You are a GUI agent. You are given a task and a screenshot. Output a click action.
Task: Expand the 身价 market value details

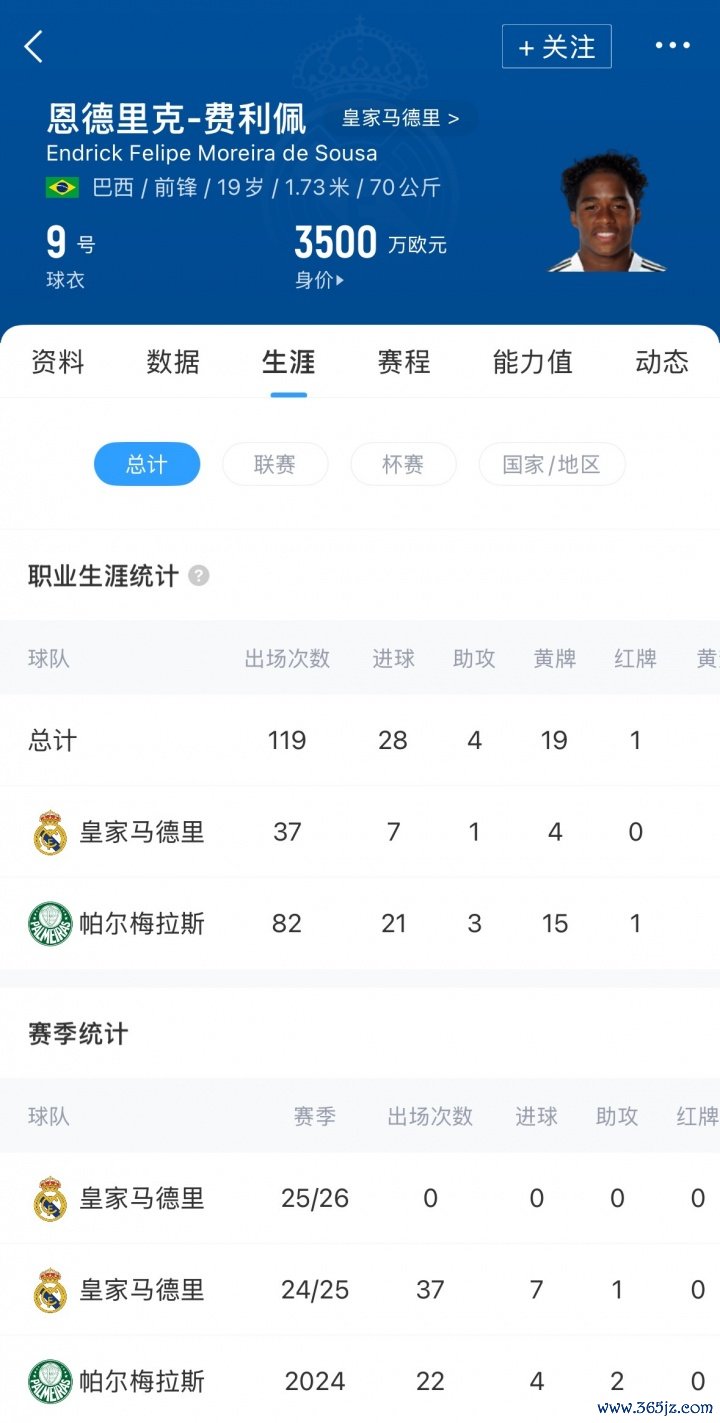[319, 281]
